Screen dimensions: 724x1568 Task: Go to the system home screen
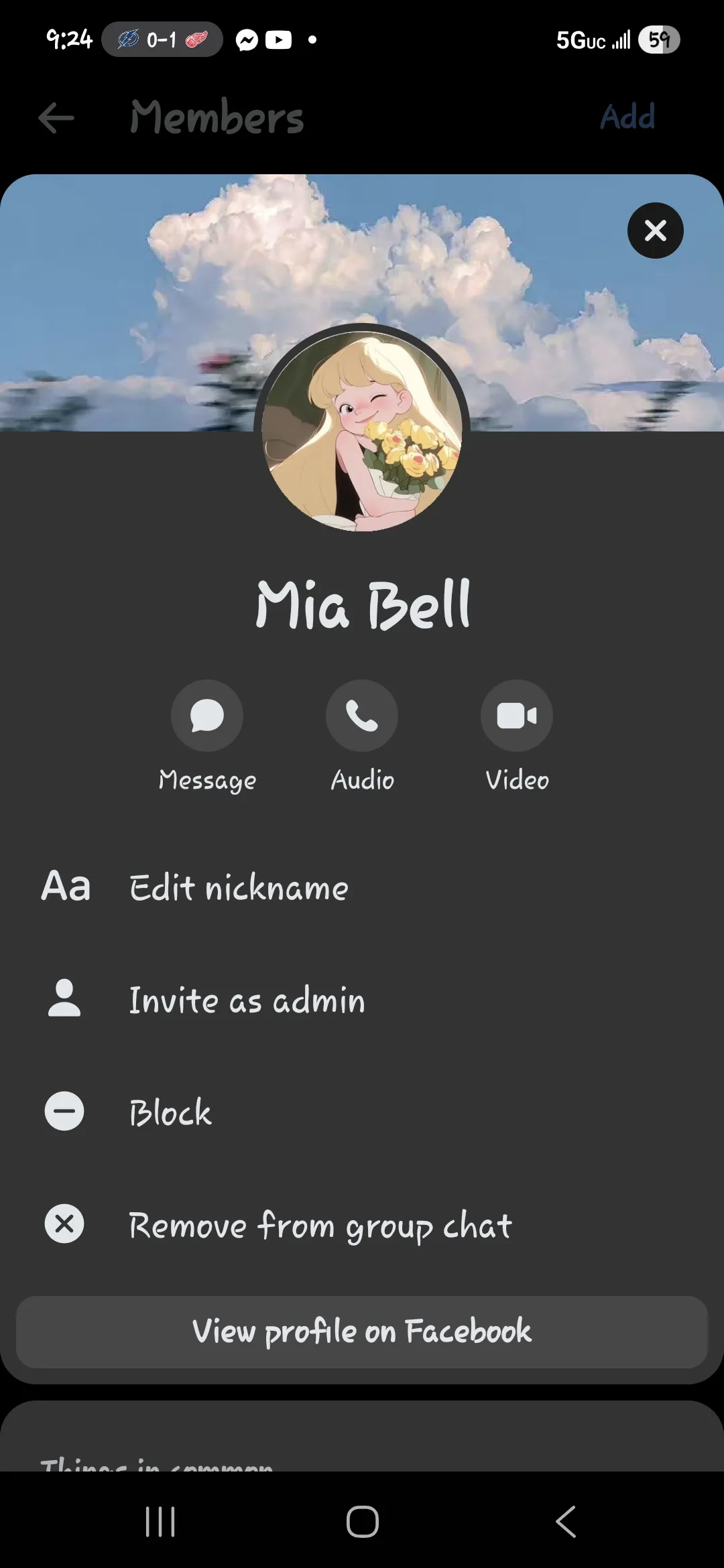click(362, 1521)
